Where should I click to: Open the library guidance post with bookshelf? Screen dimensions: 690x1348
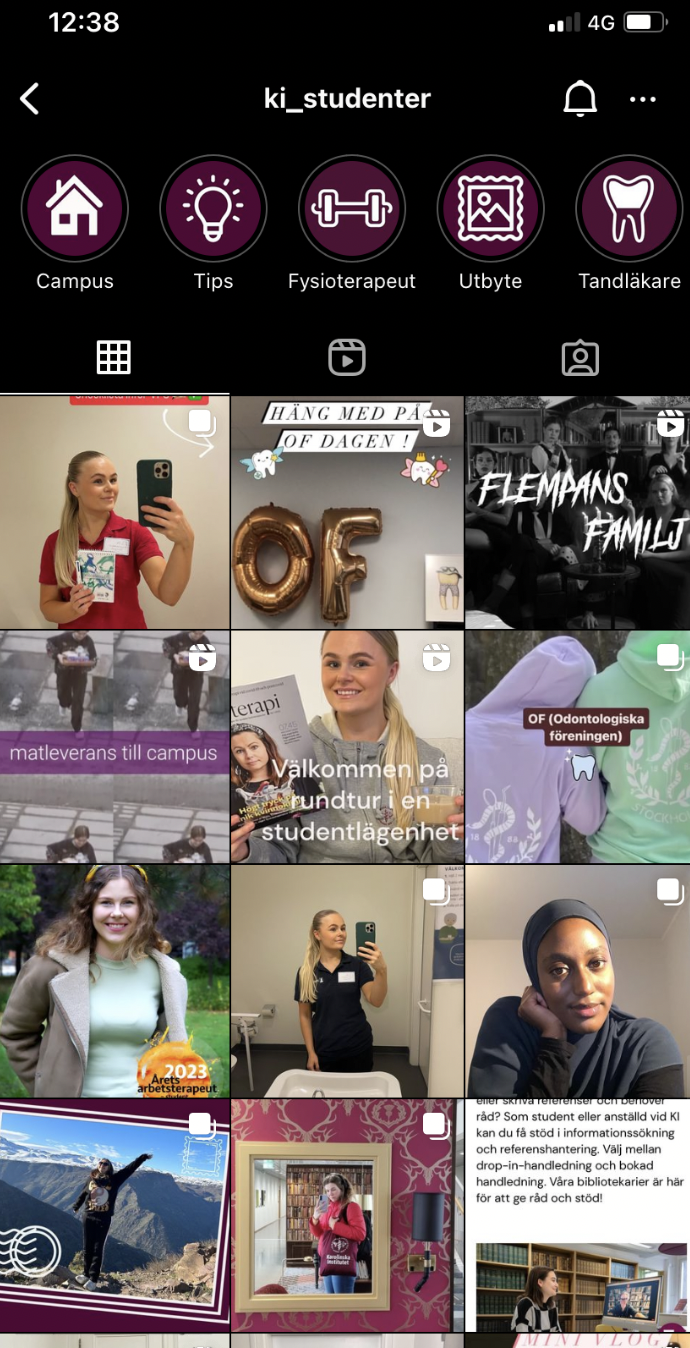[x=578, y=1215]
